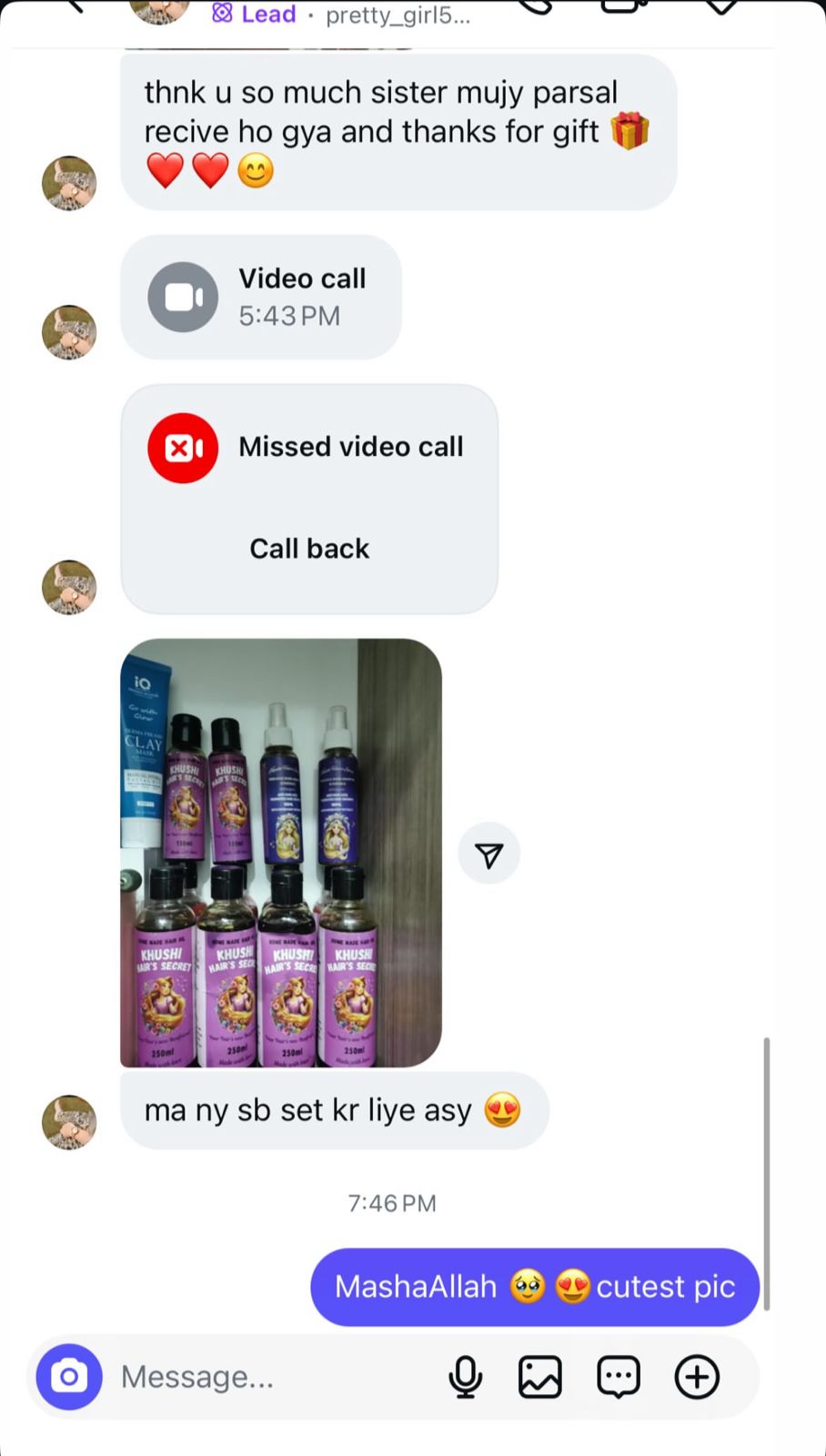Open the gallery image picker

tap(540, 1377)
